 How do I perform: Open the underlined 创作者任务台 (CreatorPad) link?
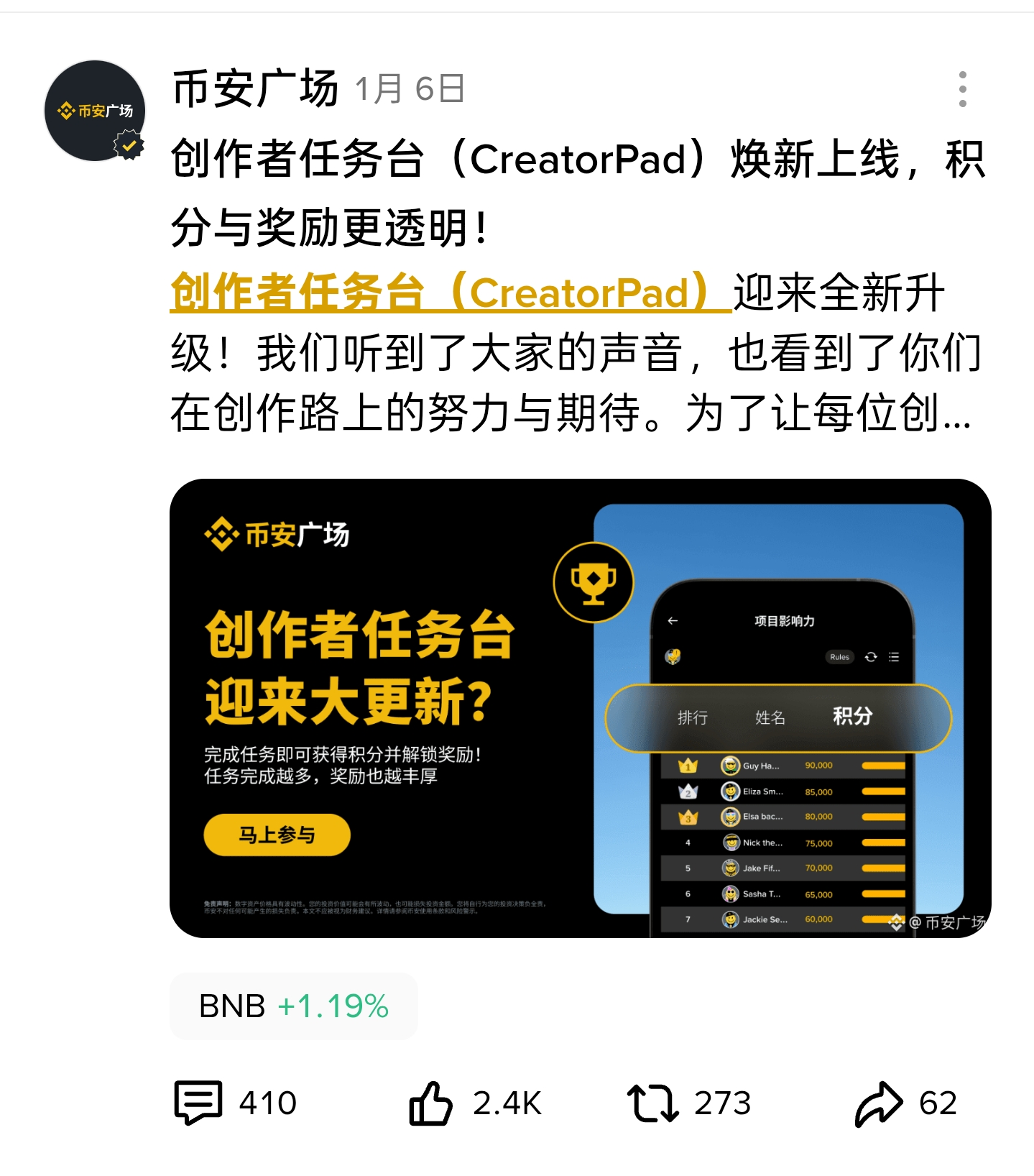[x=451, y=293]
